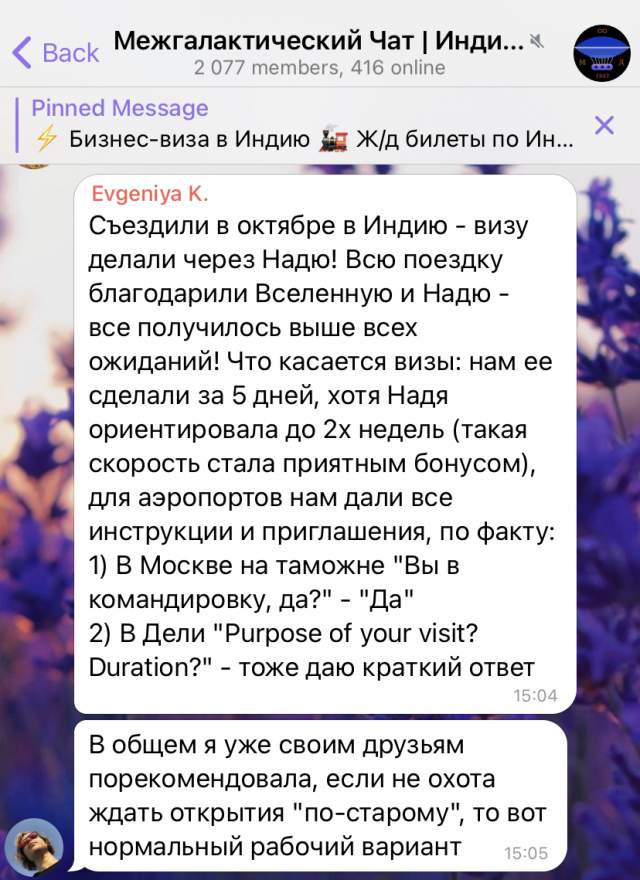640x880 pixels.
Task: Dismiss the pinned message banner
Action: pyautogui.click(x=604, y=124)
